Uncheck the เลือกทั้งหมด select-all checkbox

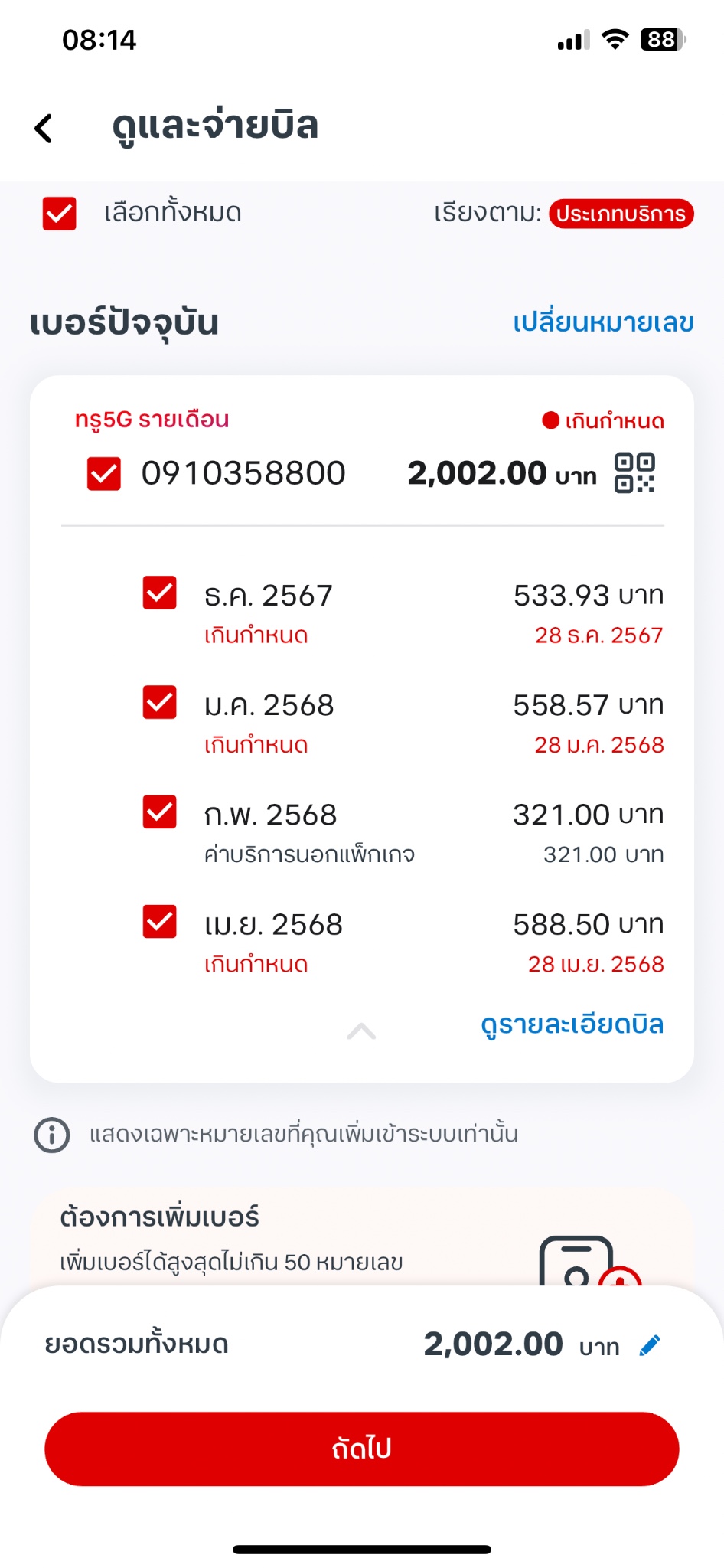(x=59, y=214)
